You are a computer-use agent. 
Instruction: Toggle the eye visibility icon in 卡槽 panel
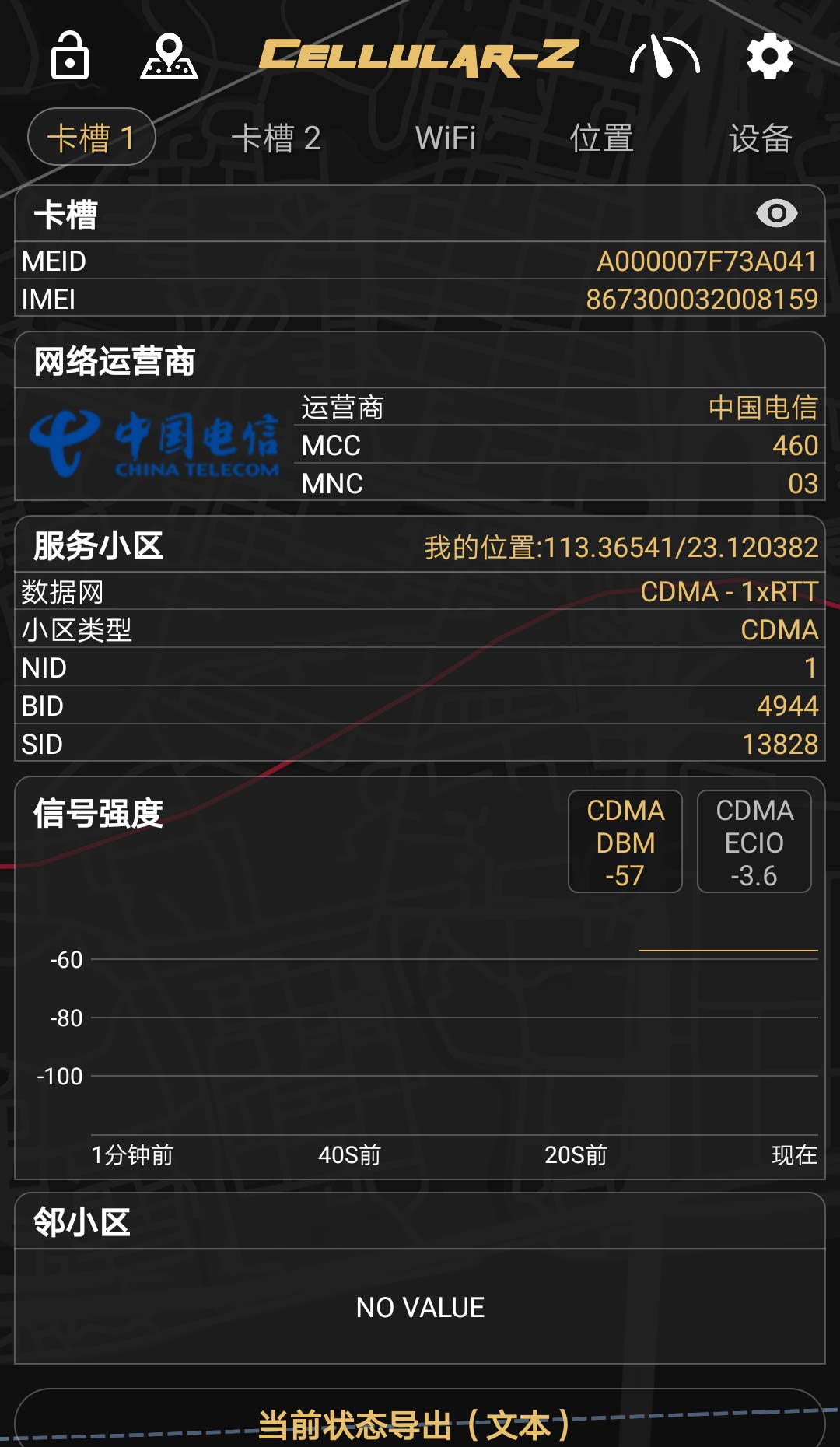click(778, 214)
